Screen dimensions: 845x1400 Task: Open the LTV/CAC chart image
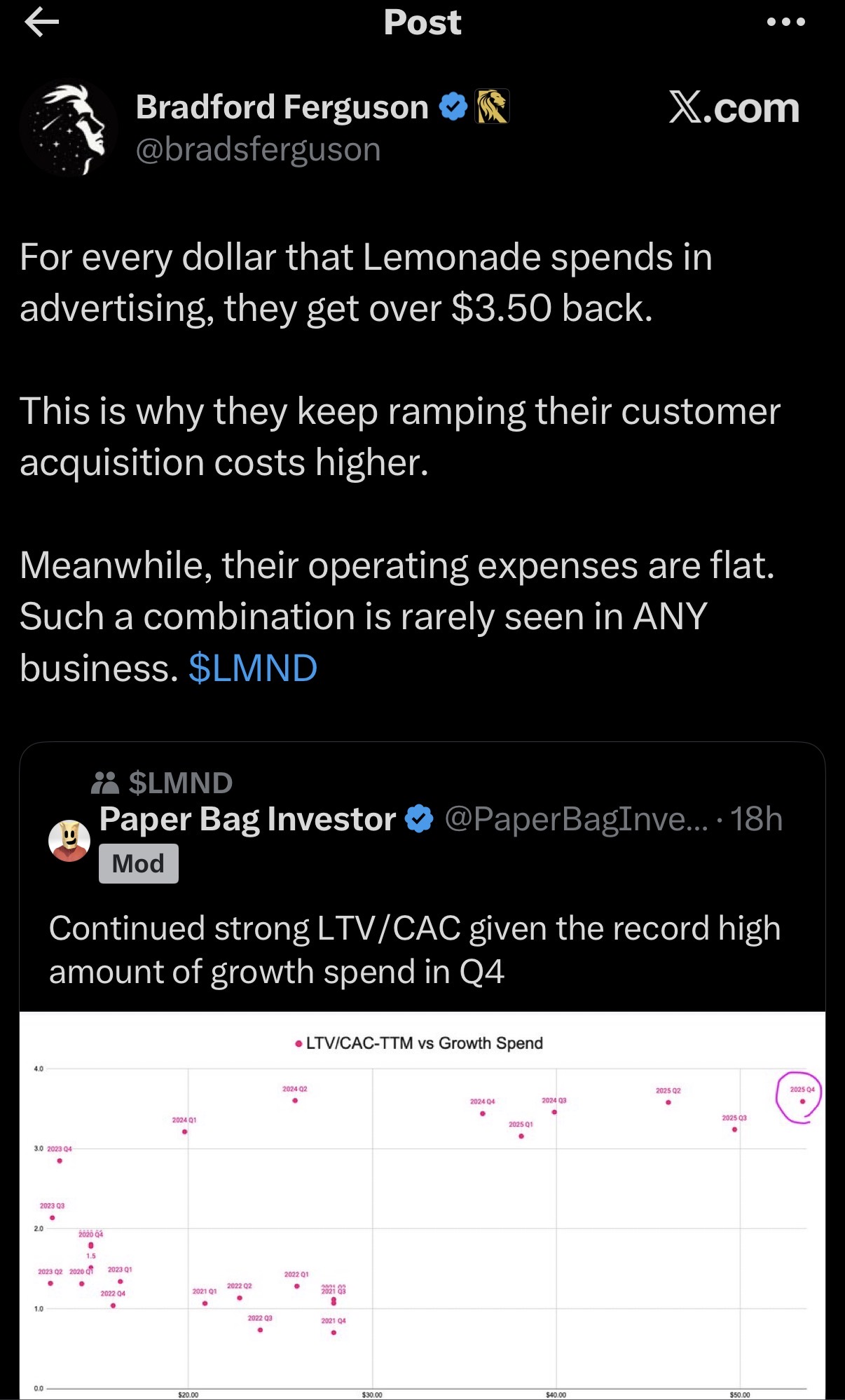(x=422, y=1205)
